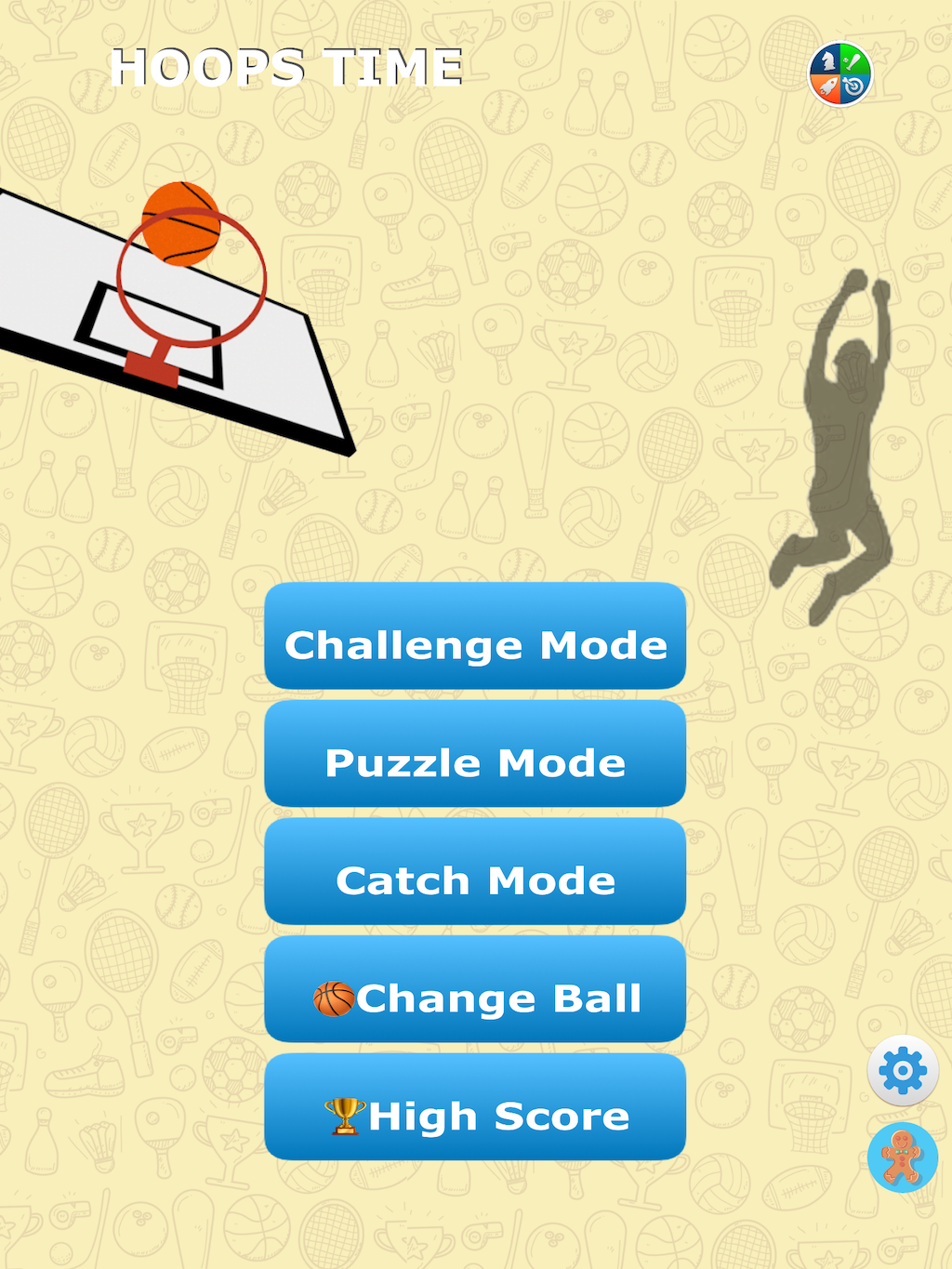This screenshot has height=1269, width=952.
Task: Click the basketball rim graphic
Action: [192, 279]
